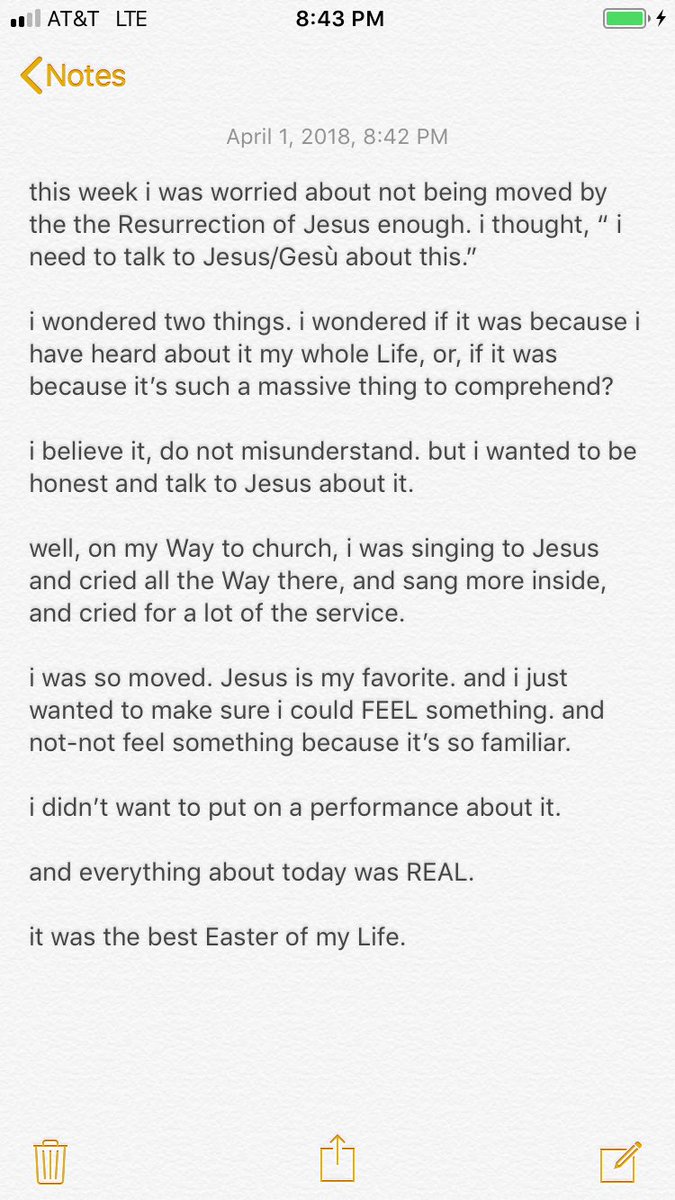The width and height of the screenshot is (675, 1200).
Task: Share this note
Action: coord(337,1159)
